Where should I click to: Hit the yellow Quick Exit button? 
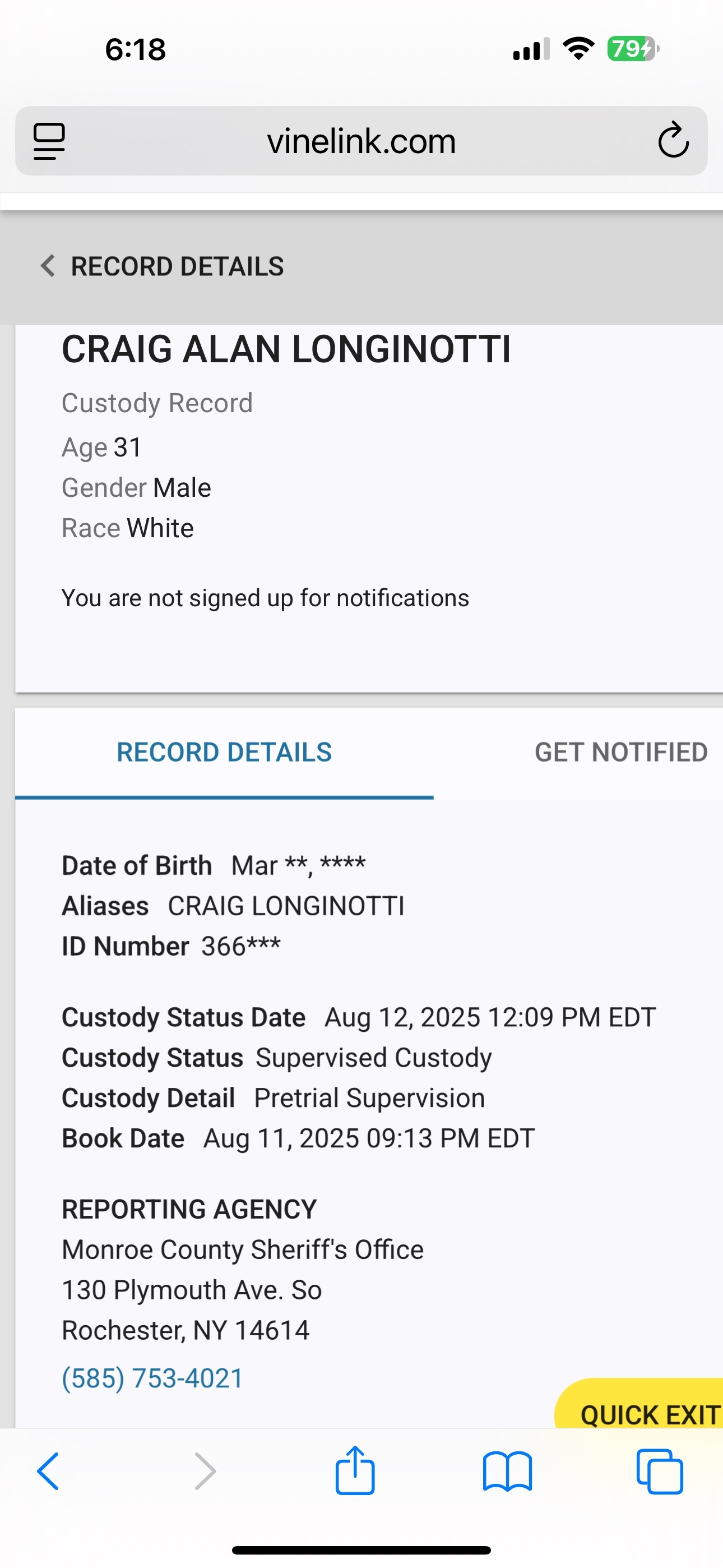pyautogui.click(x=645, y=1407)
